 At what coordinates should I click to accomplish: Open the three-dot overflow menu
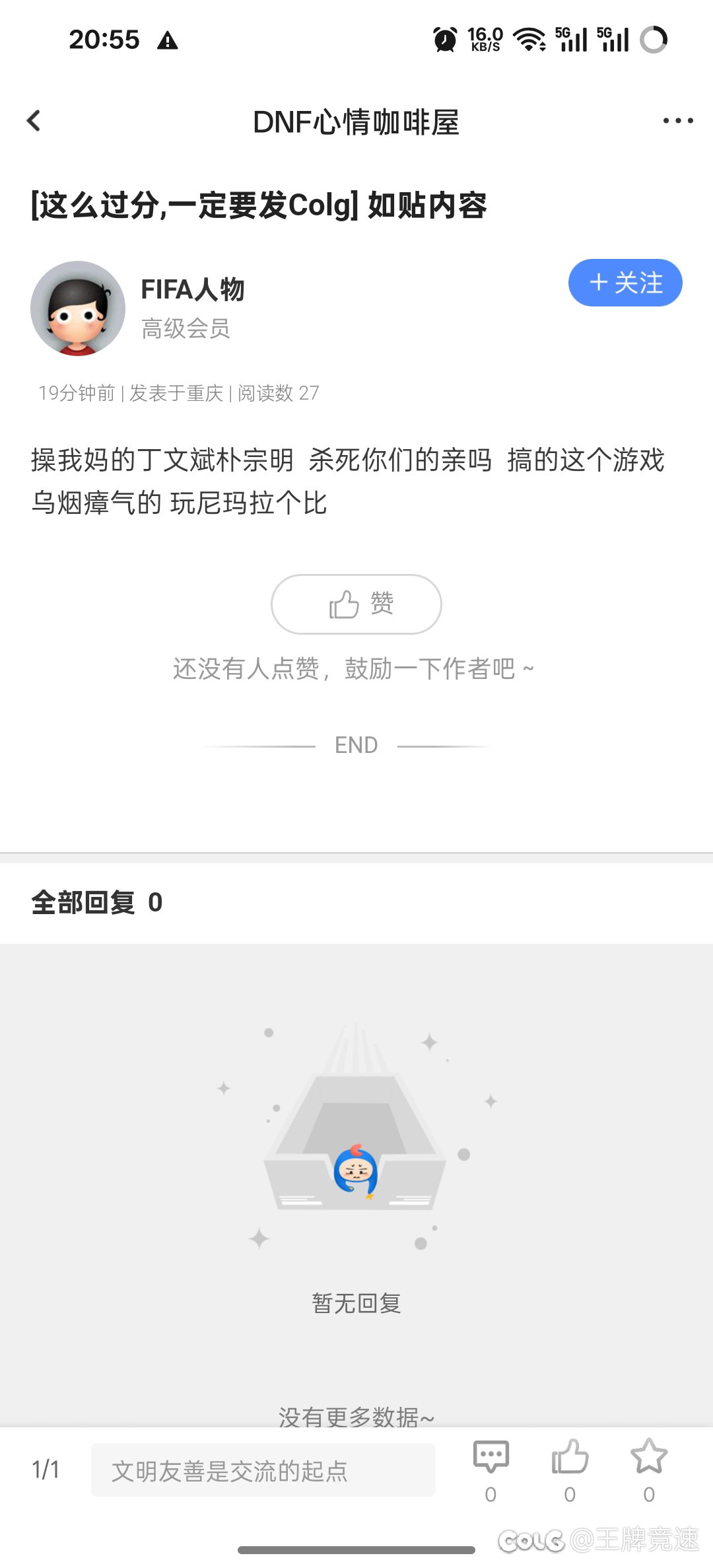click(x=677, y=121)
